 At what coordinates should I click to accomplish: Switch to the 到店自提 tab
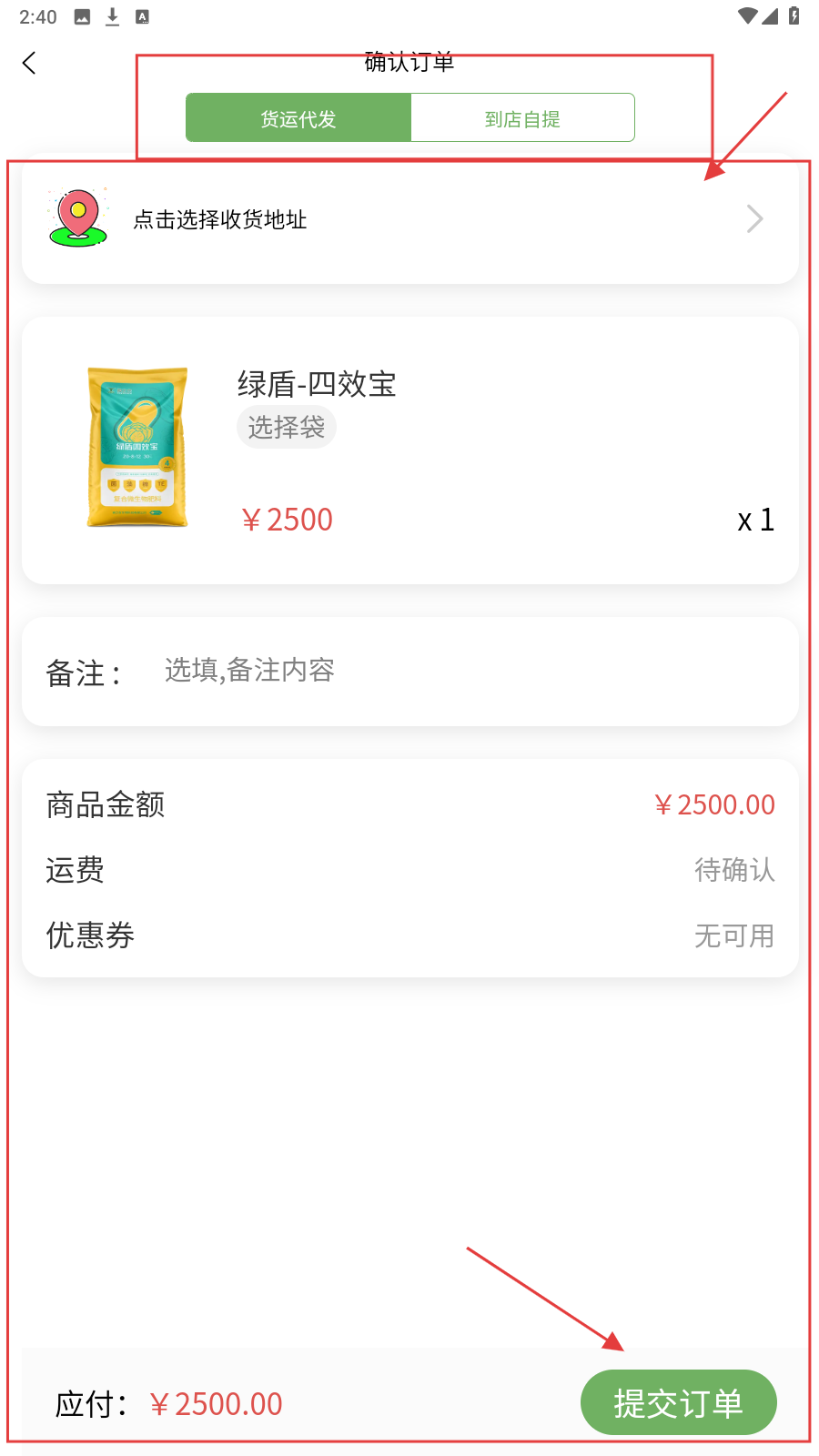tap(522, 118)
